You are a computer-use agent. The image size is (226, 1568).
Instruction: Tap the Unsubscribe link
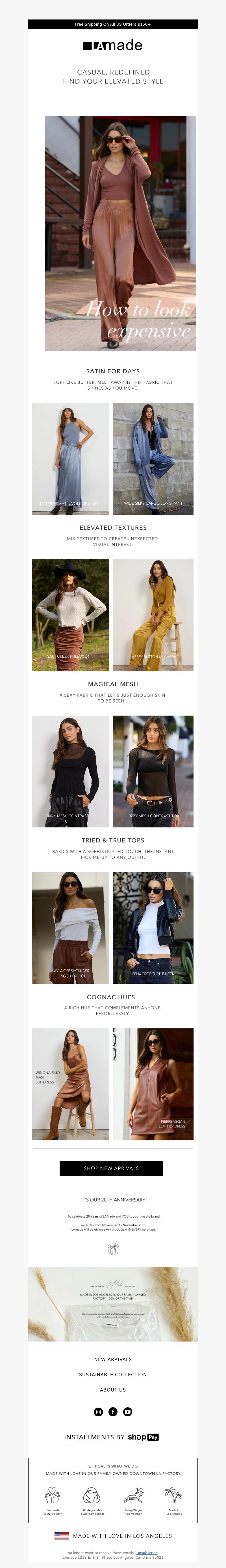pyautogui.click(x=147, y=1553)
